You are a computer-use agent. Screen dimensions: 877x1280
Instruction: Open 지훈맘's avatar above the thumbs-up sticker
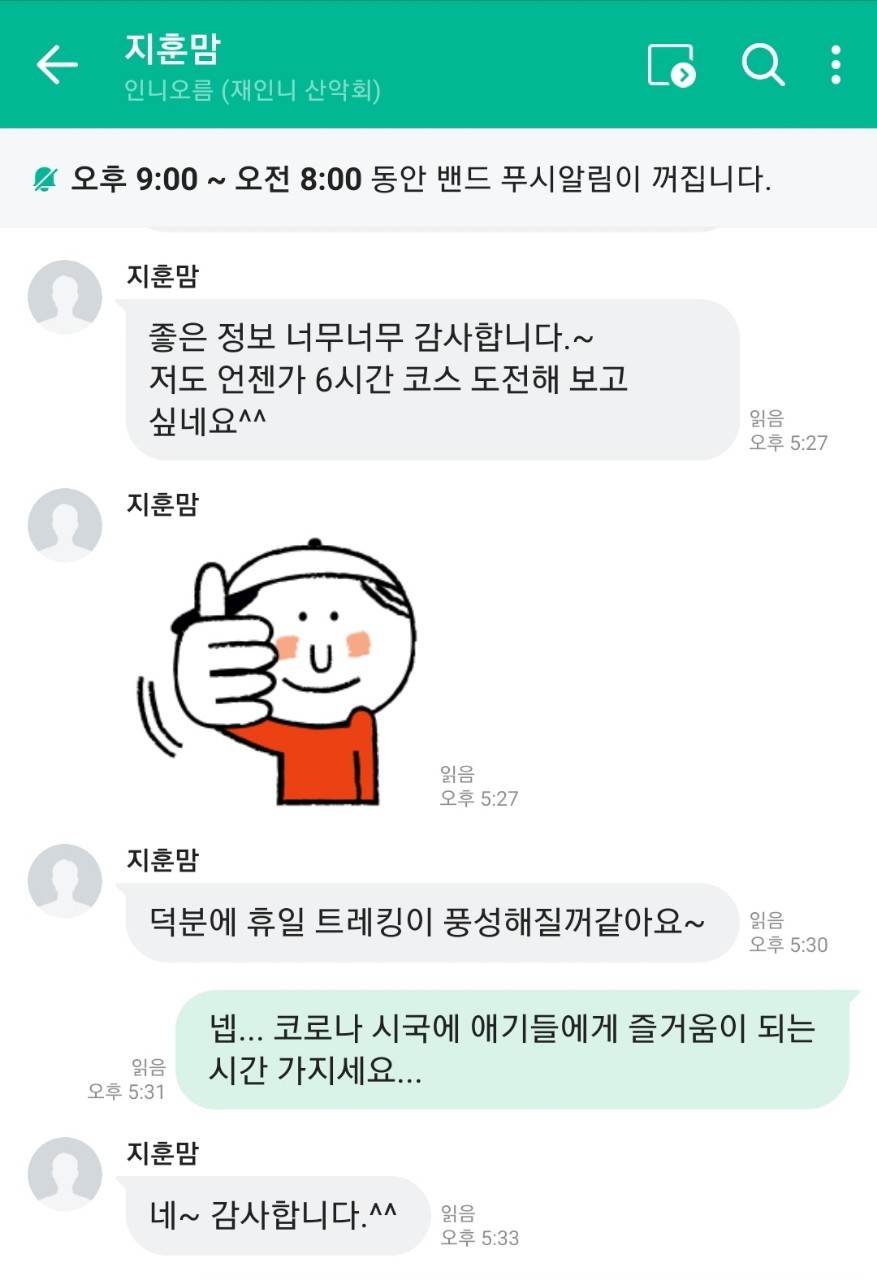tap(65, 525)
